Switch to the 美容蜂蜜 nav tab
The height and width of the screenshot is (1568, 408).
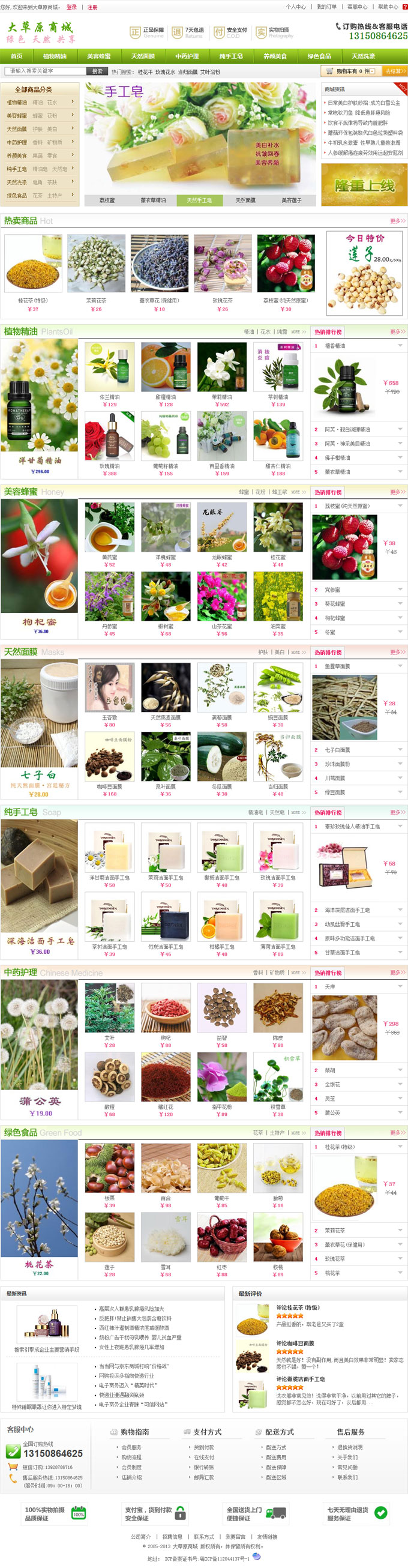click(x=98, y=56)
